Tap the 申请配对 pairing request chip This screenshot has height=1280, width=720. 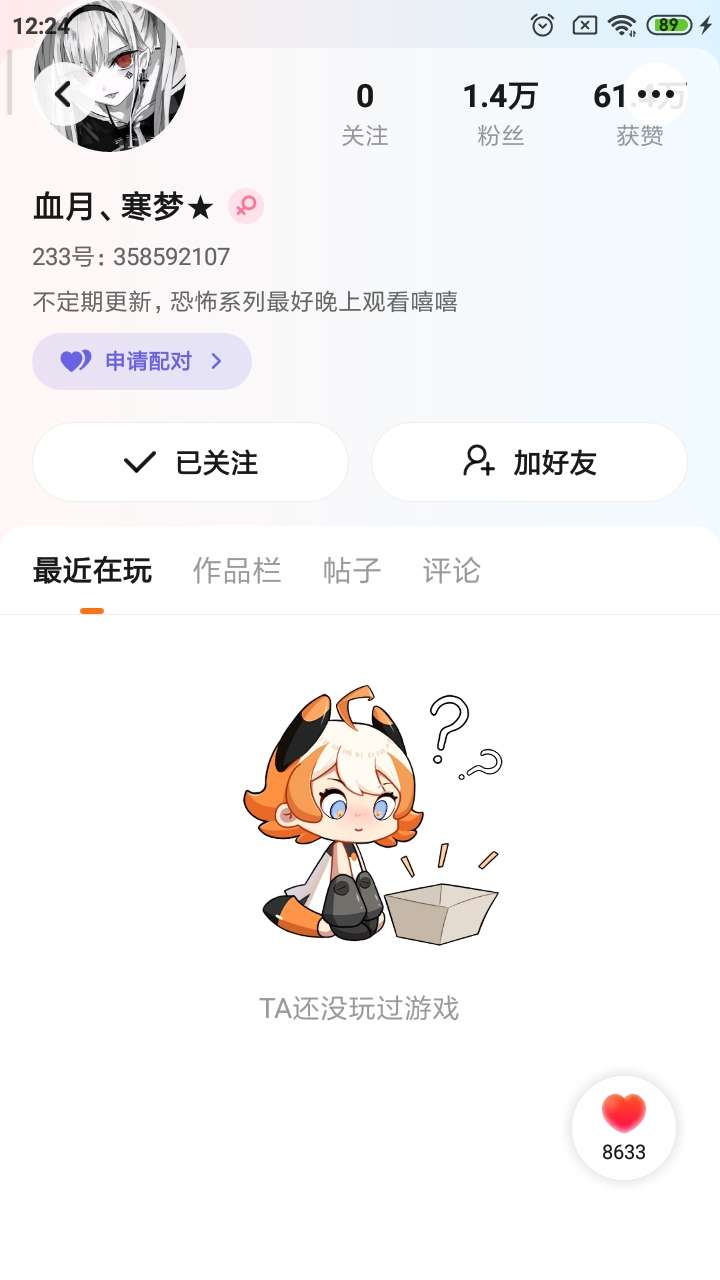coord(142,361)
